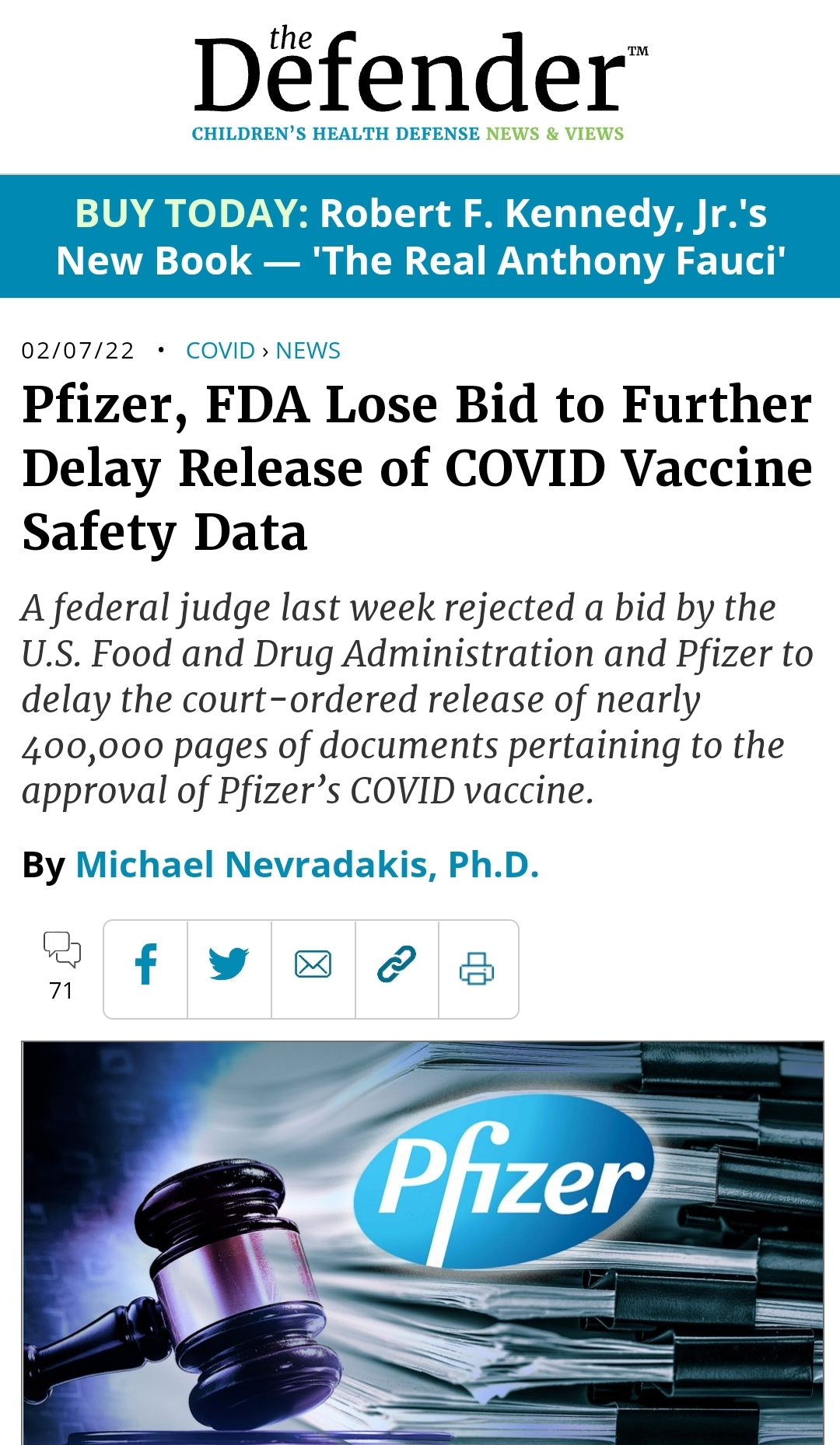840x1445 pixels.
Task: Open the NEWS category link
Action: tap(308, 351)
